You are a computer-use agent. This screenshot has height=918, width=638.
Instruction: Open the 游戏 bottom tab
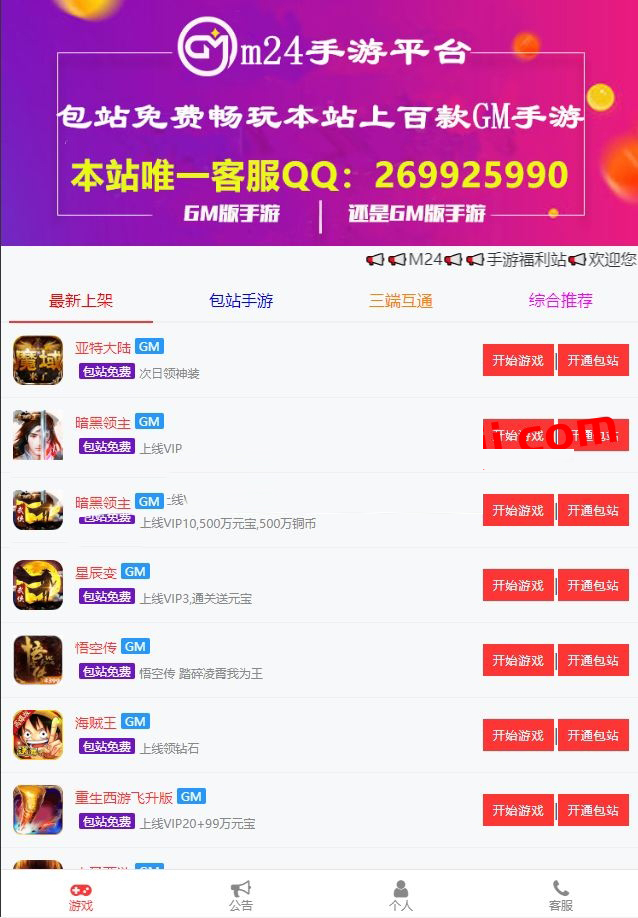pos(80,895)
